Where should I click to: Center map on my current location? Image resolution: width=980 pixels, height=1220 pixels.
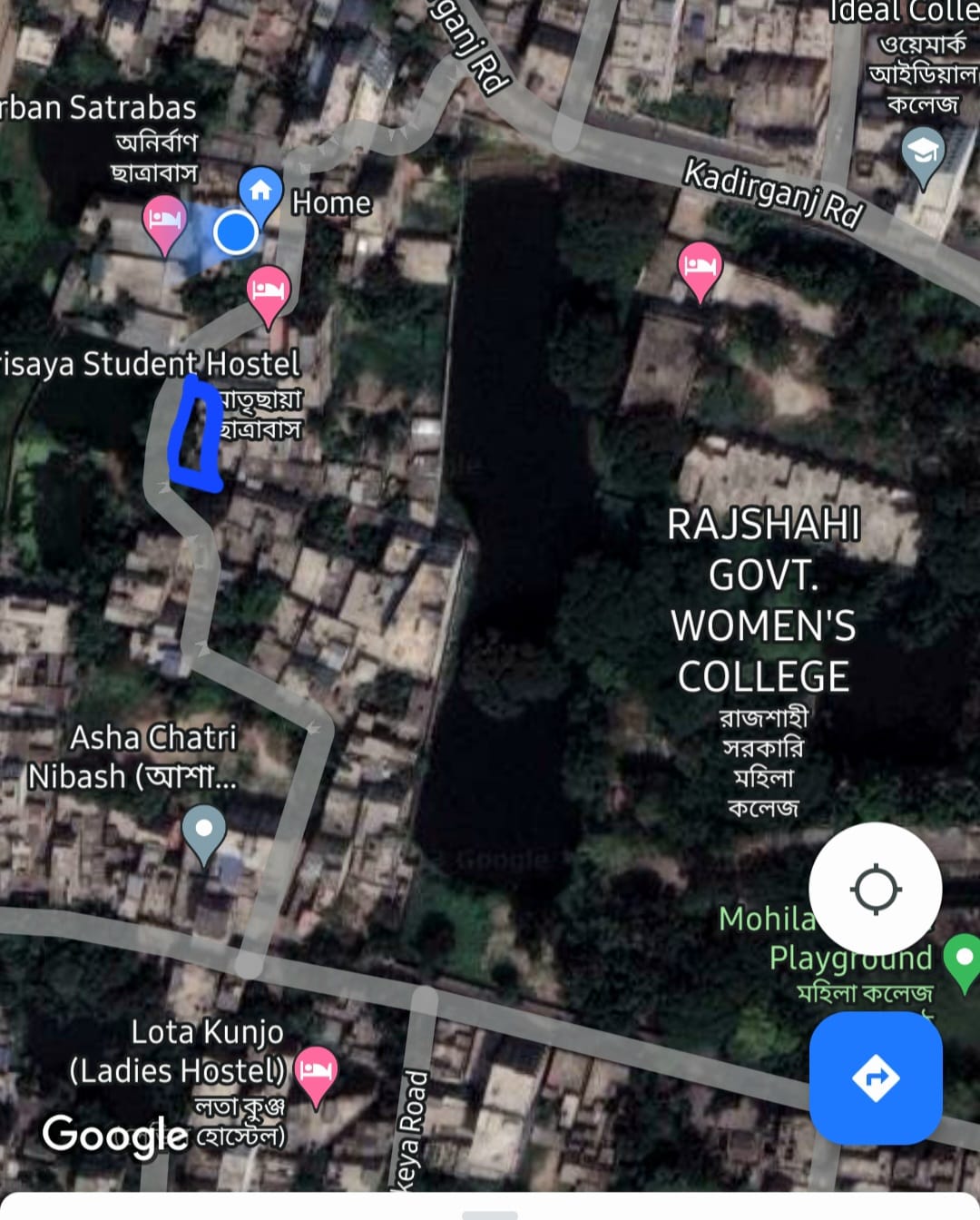point(876,889)
